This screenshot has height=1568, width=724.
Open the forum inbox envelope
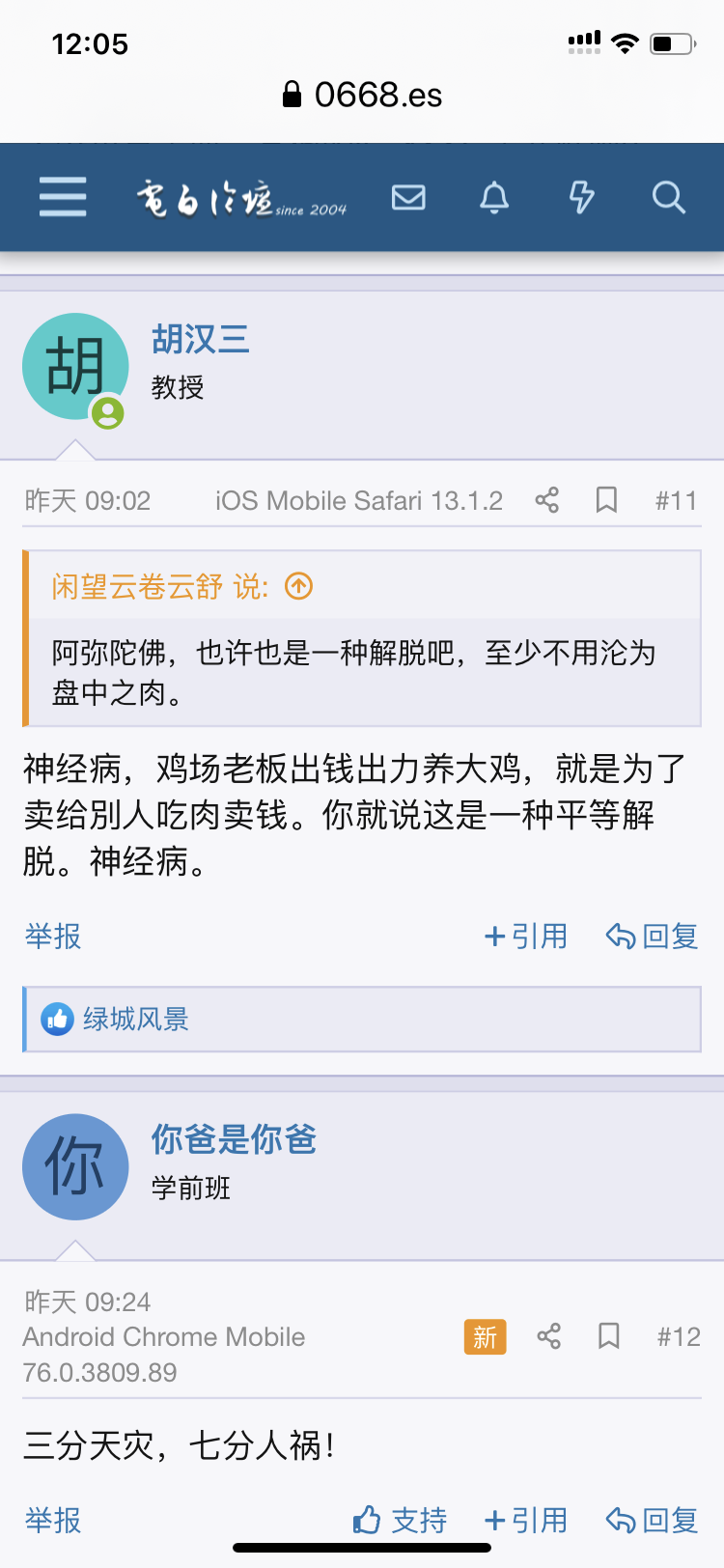[408, 197]
